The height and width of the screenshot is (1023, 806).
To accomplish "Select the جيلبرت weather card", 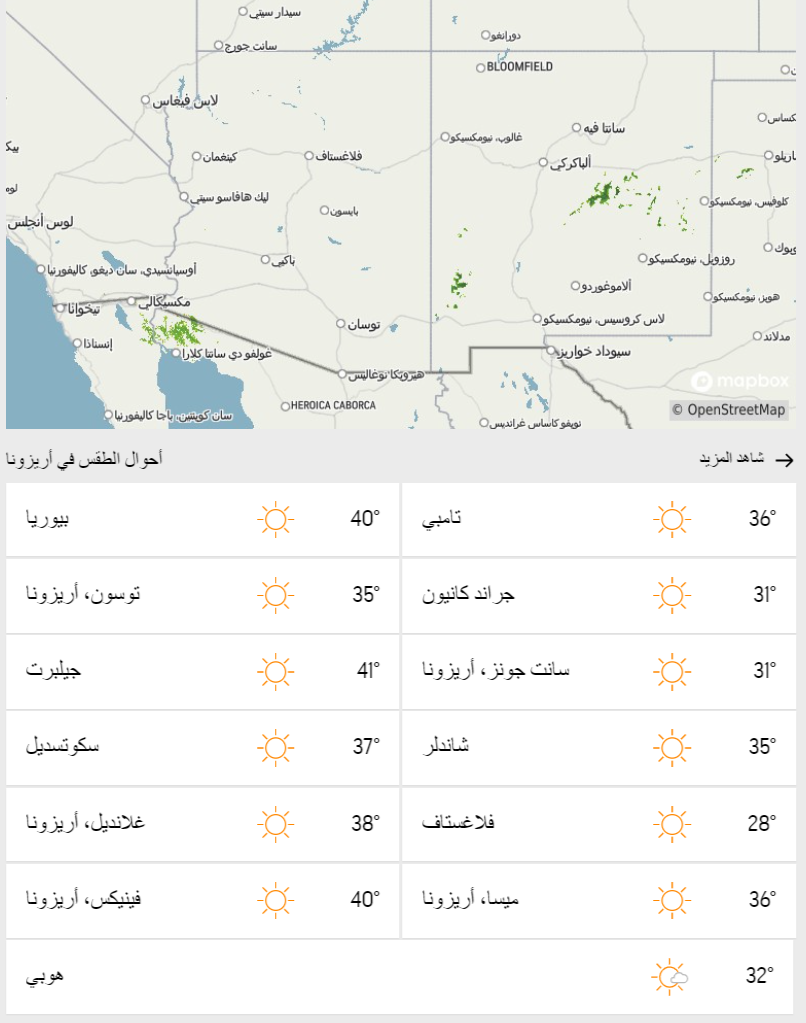I will pyautogui.click(x=203, y=671).
